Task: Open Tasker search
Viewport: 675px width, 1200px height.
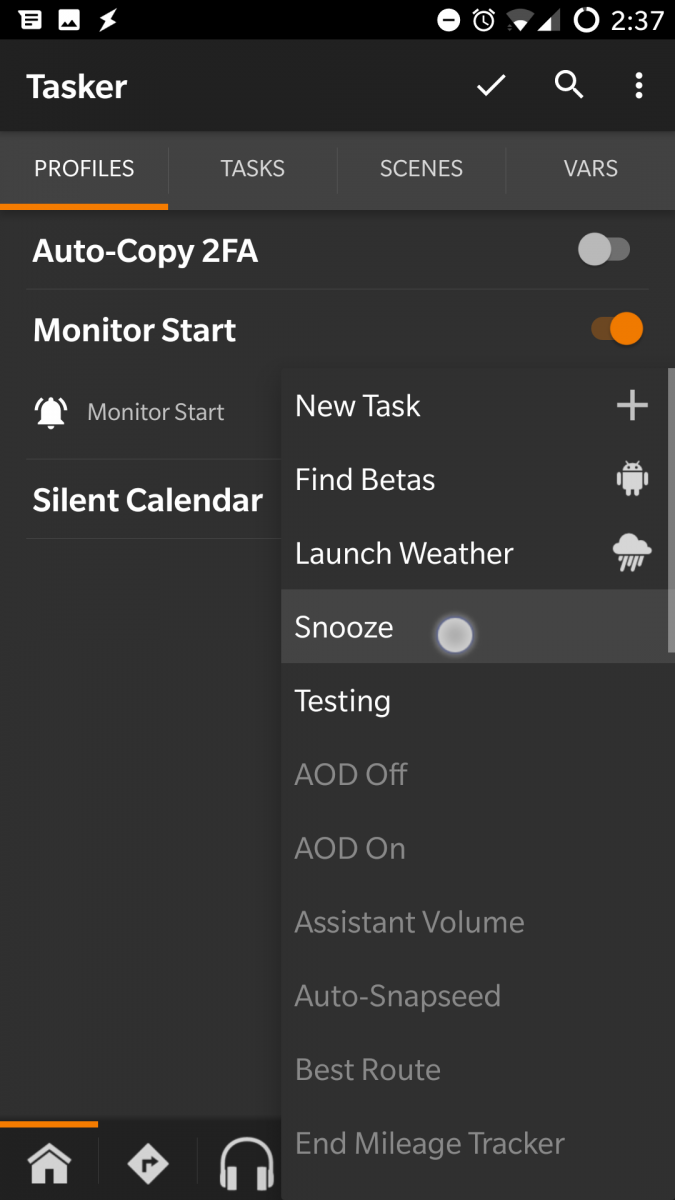Action: click(x=569, y=86)
